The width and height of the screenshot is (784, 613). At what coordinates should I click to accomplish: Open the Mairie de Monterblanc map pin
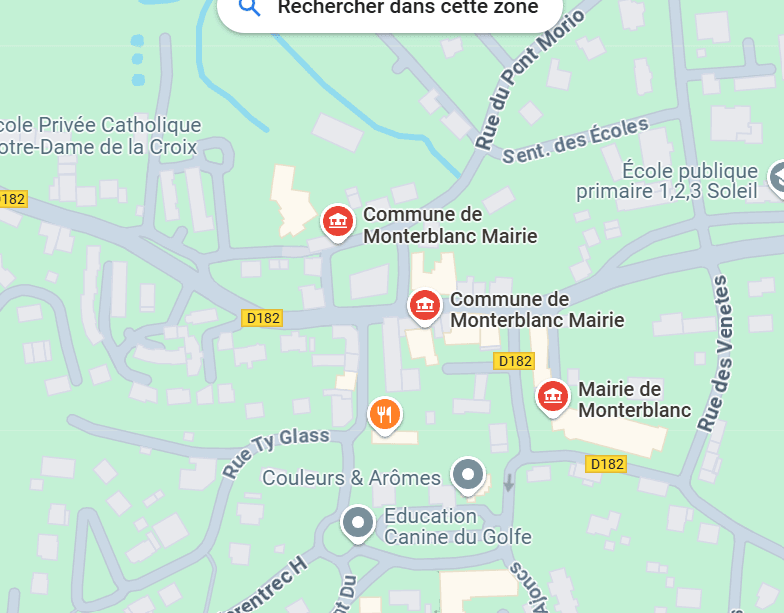552,396
